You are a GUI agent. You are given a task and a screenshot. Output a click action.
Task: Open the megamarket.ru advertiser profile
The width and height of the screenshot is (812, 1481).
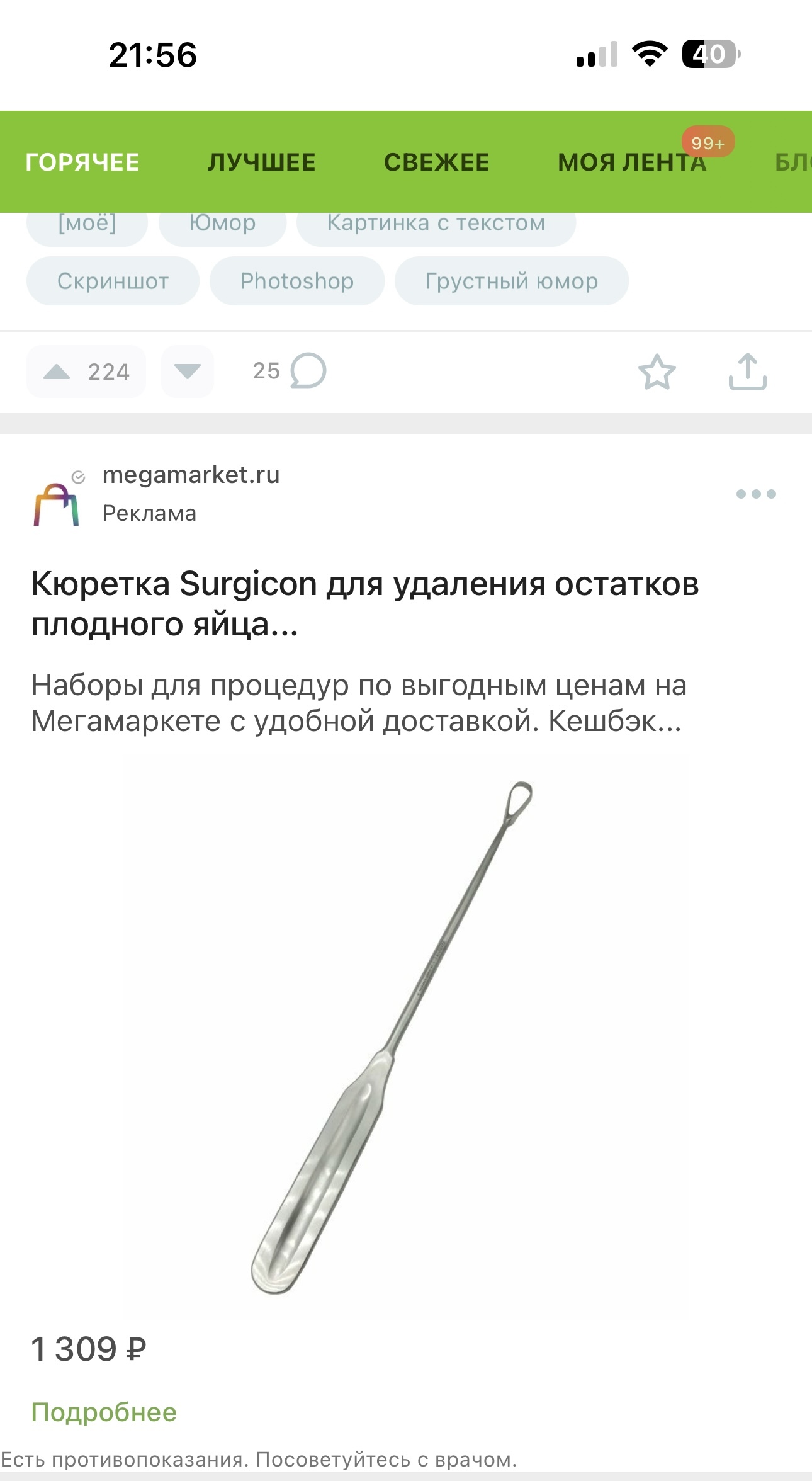coord(191,475)
